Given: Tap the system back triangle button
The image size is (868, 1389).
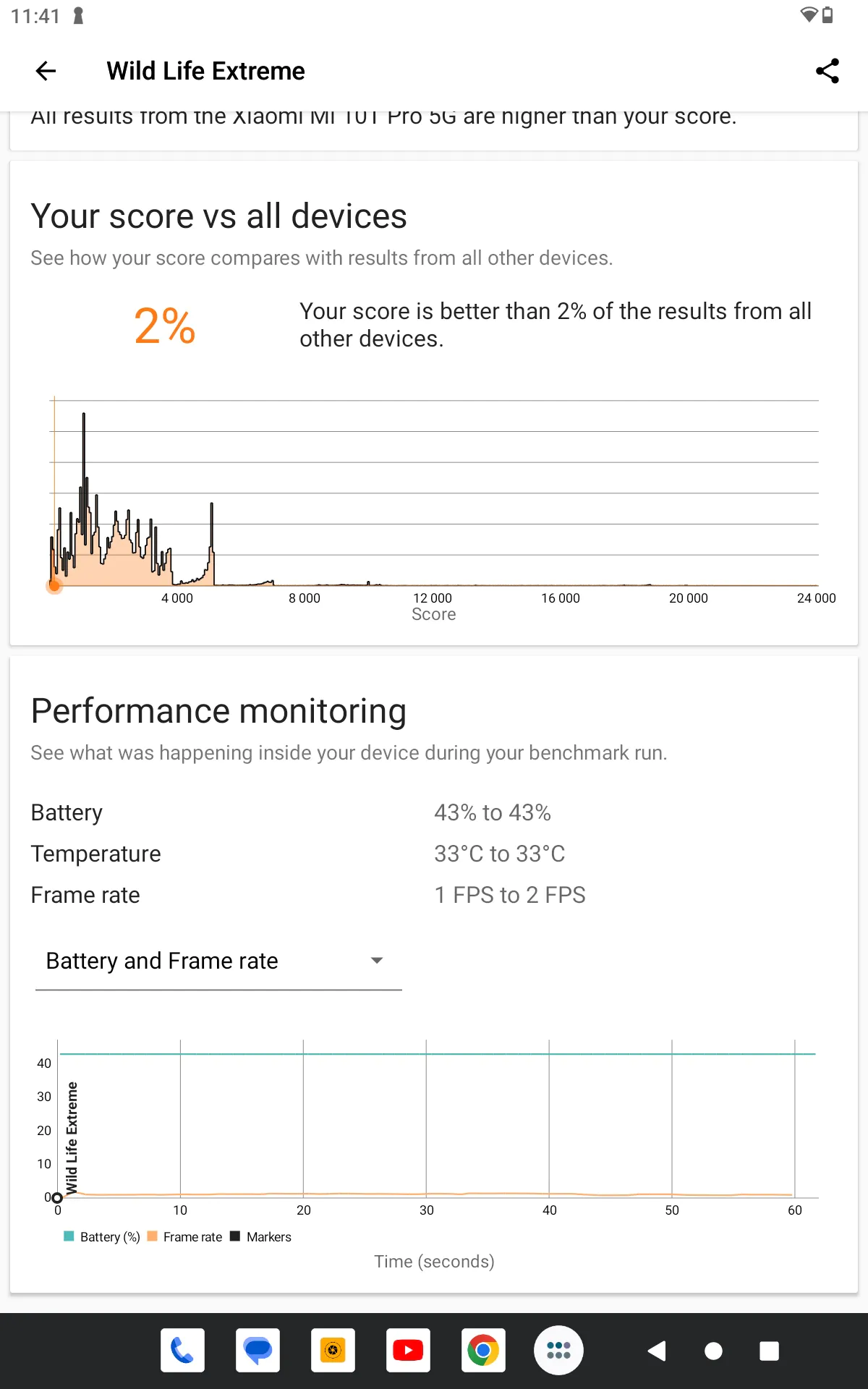Looking at the screenshot, I should tap(657, 1351).
